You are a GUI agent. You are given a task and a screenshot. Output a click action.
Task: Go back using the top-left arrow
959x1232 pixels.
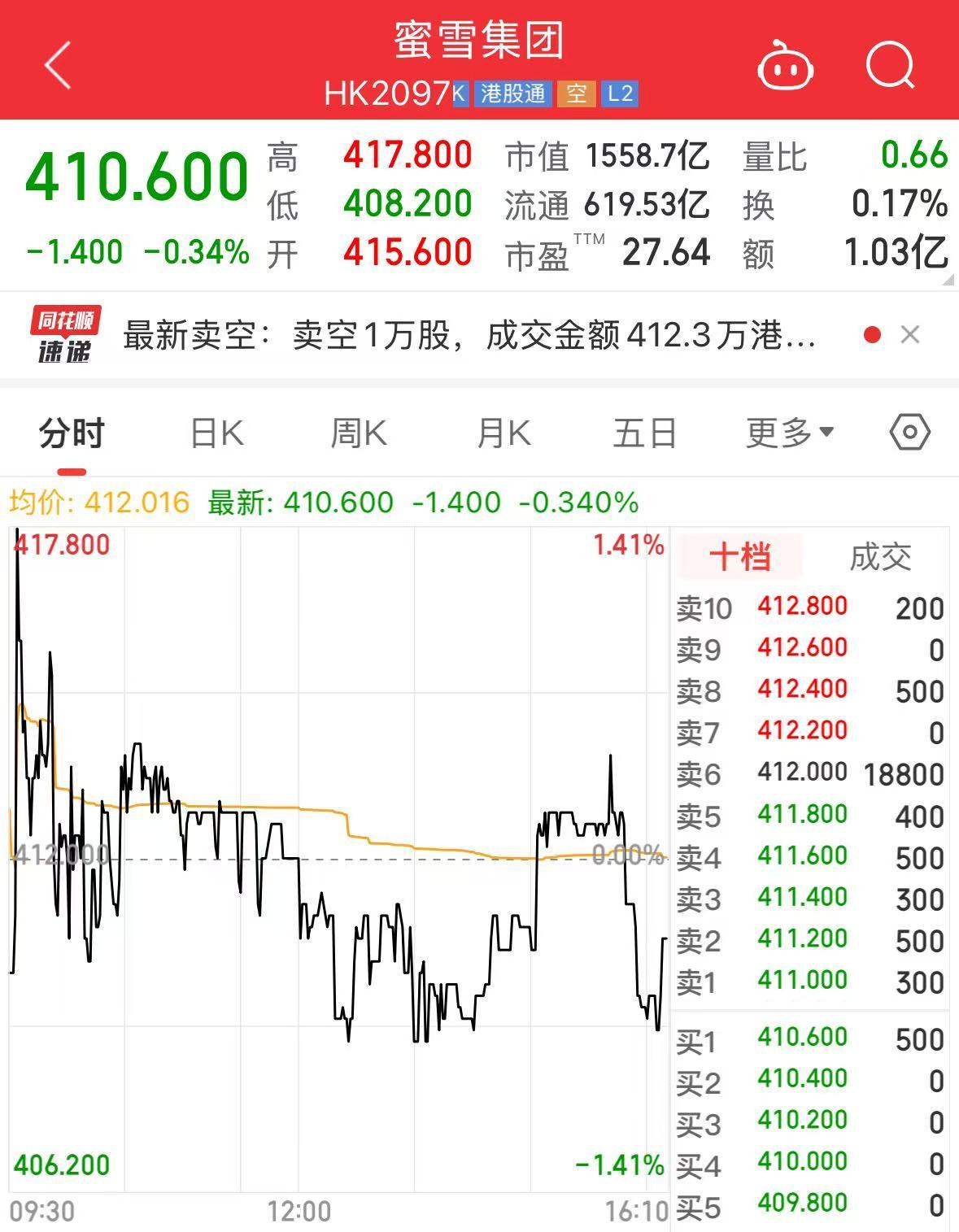(x=59, y=65)
